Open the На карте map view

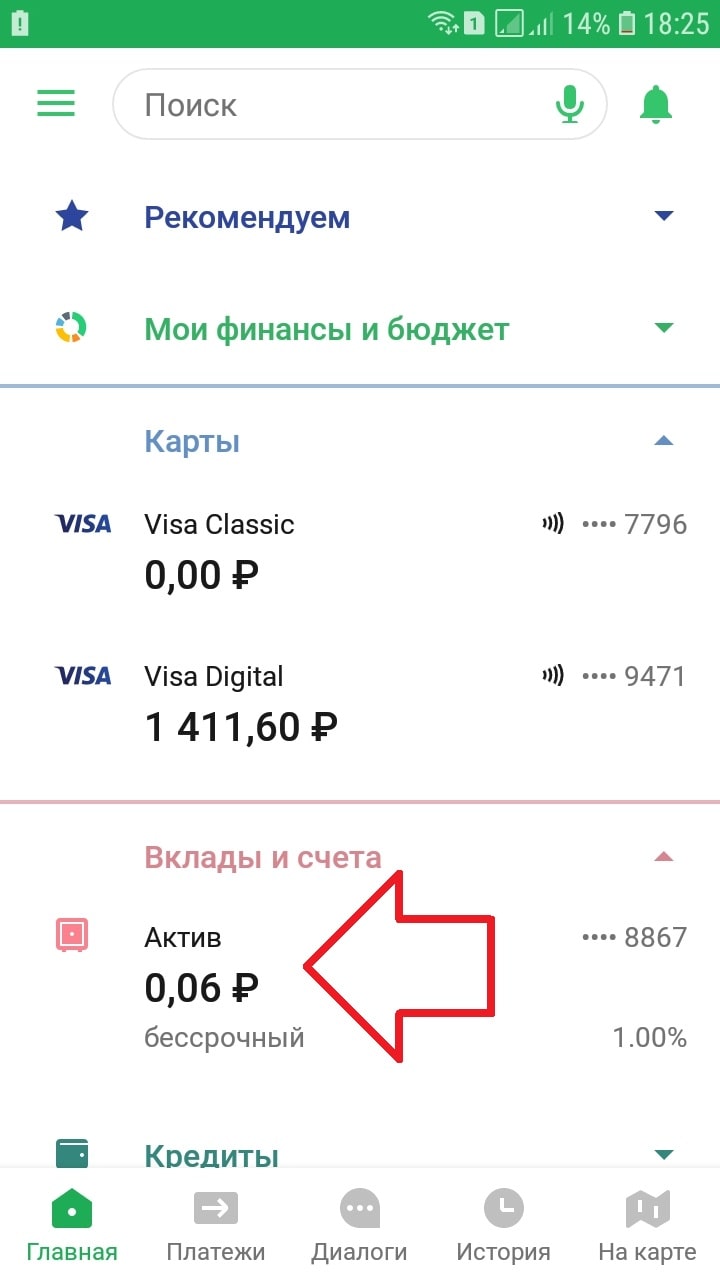click(x=648, y=1220)
